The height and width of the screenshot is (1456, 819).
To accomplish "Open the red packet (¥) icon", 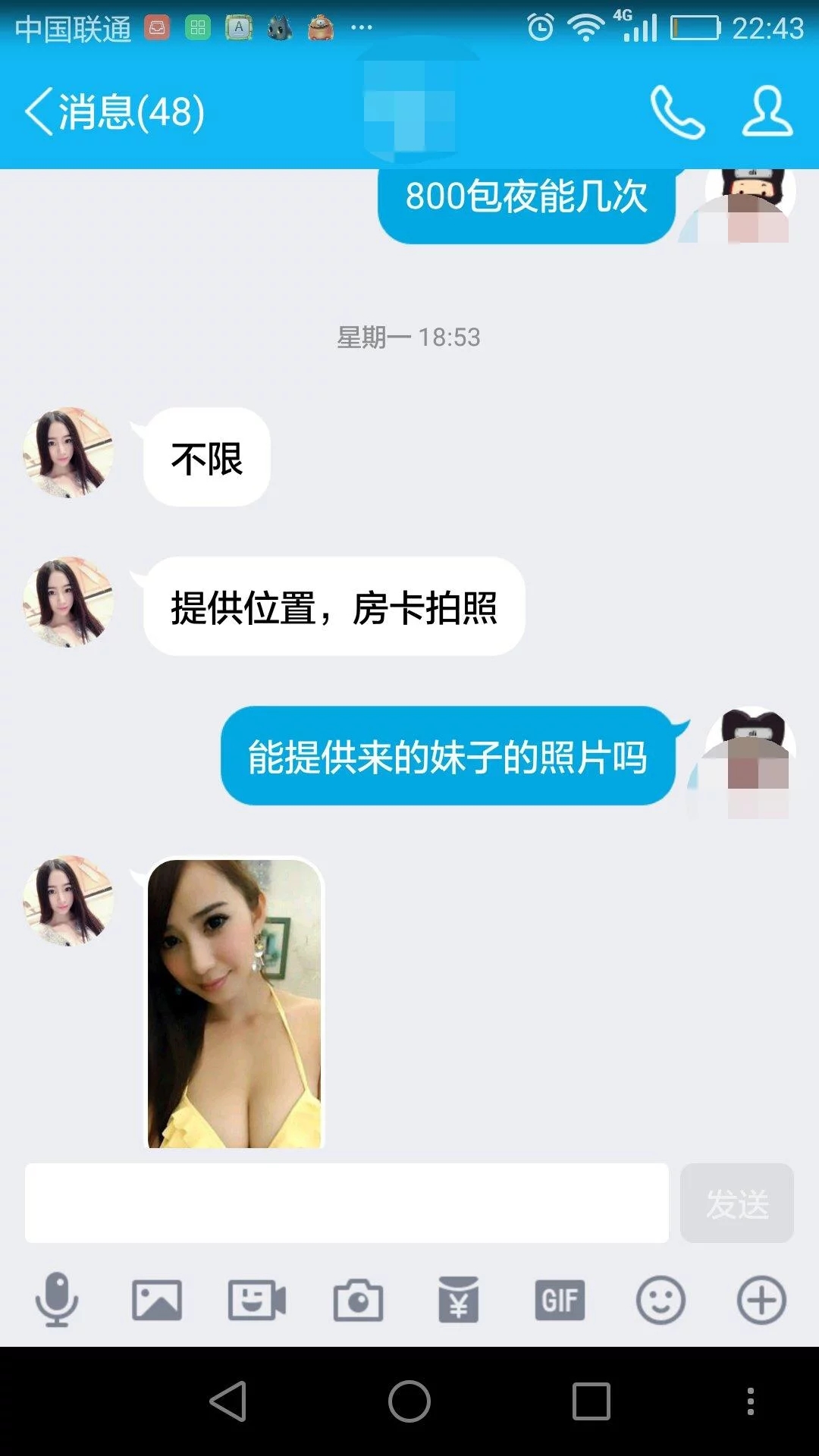I will 458,1298.
